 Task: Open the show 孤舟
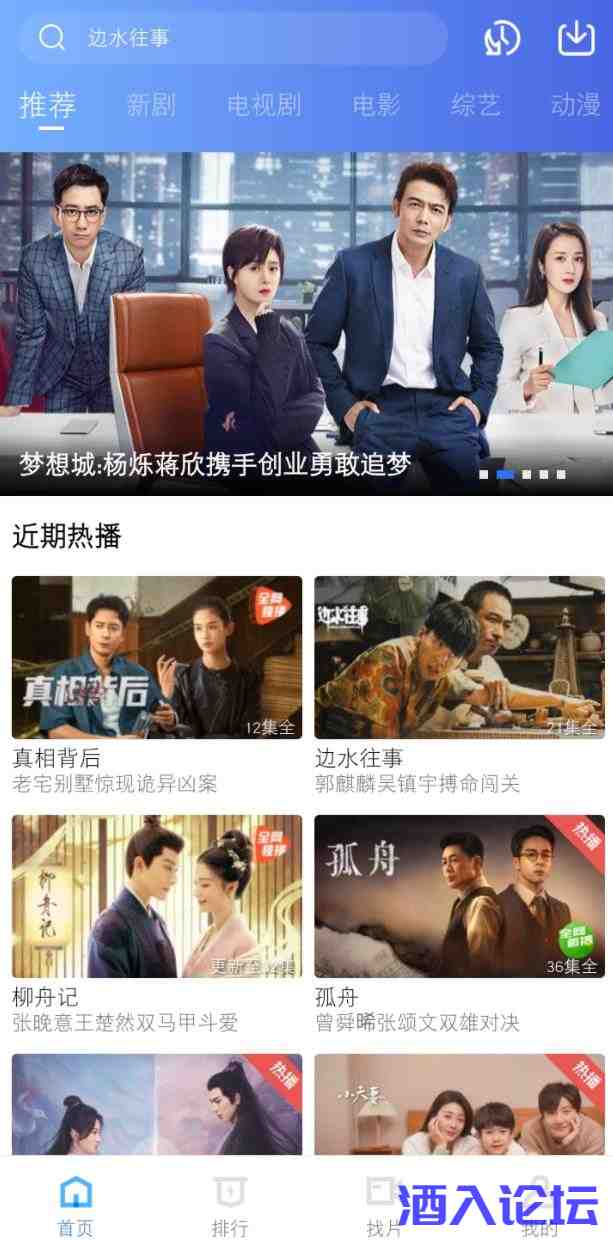459,896
